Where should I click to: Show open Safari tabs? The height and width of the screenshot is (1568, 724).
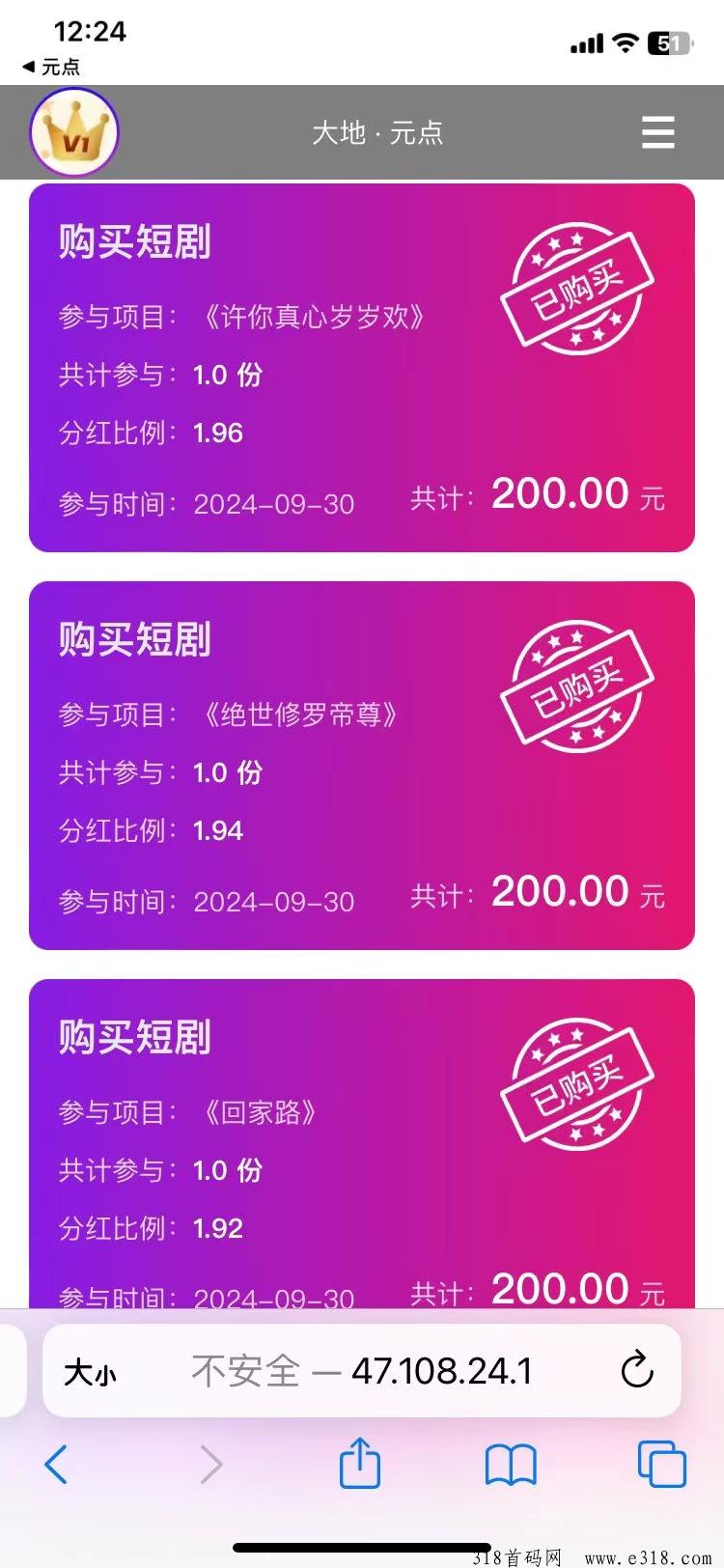coord(662,1464)
